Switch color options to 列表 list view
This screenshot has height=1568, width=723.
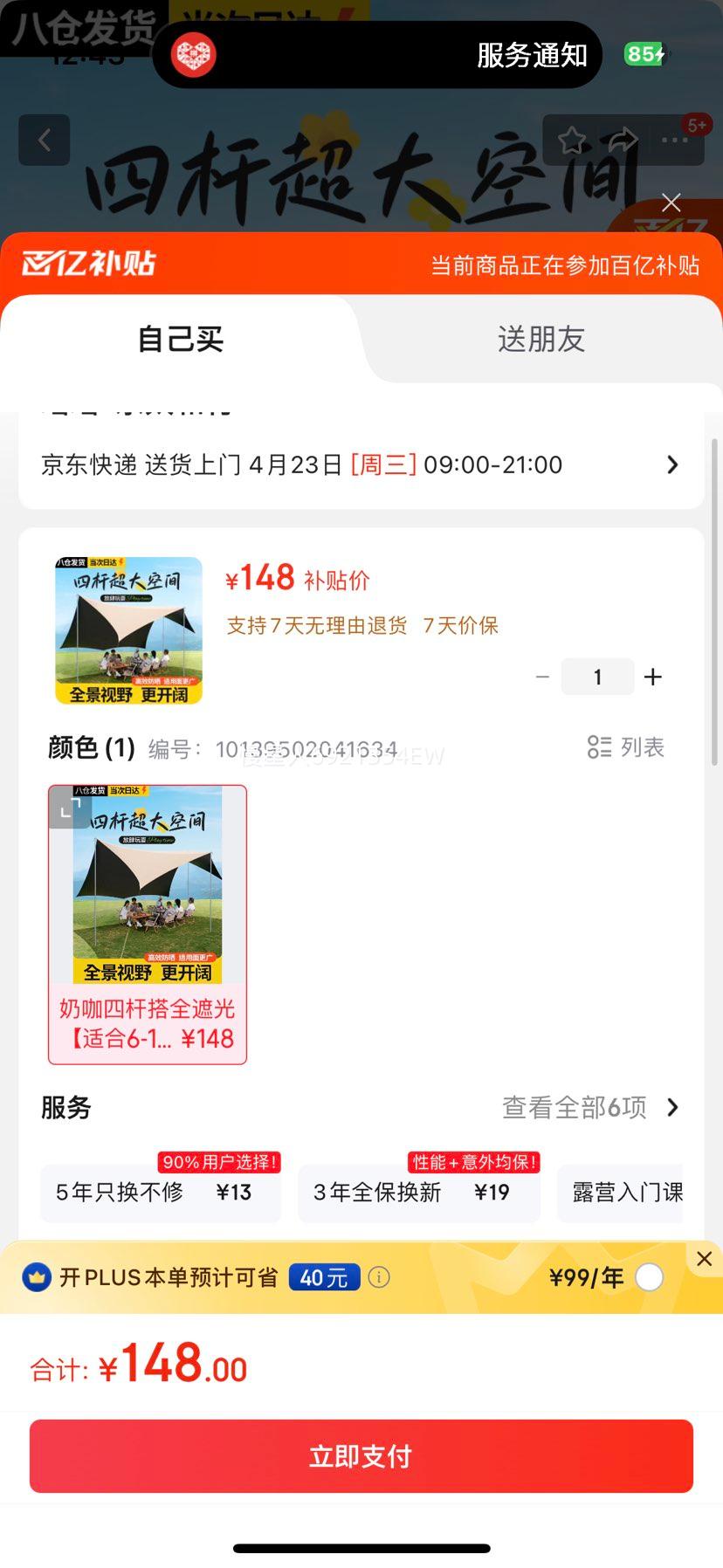tap(625, 747)
